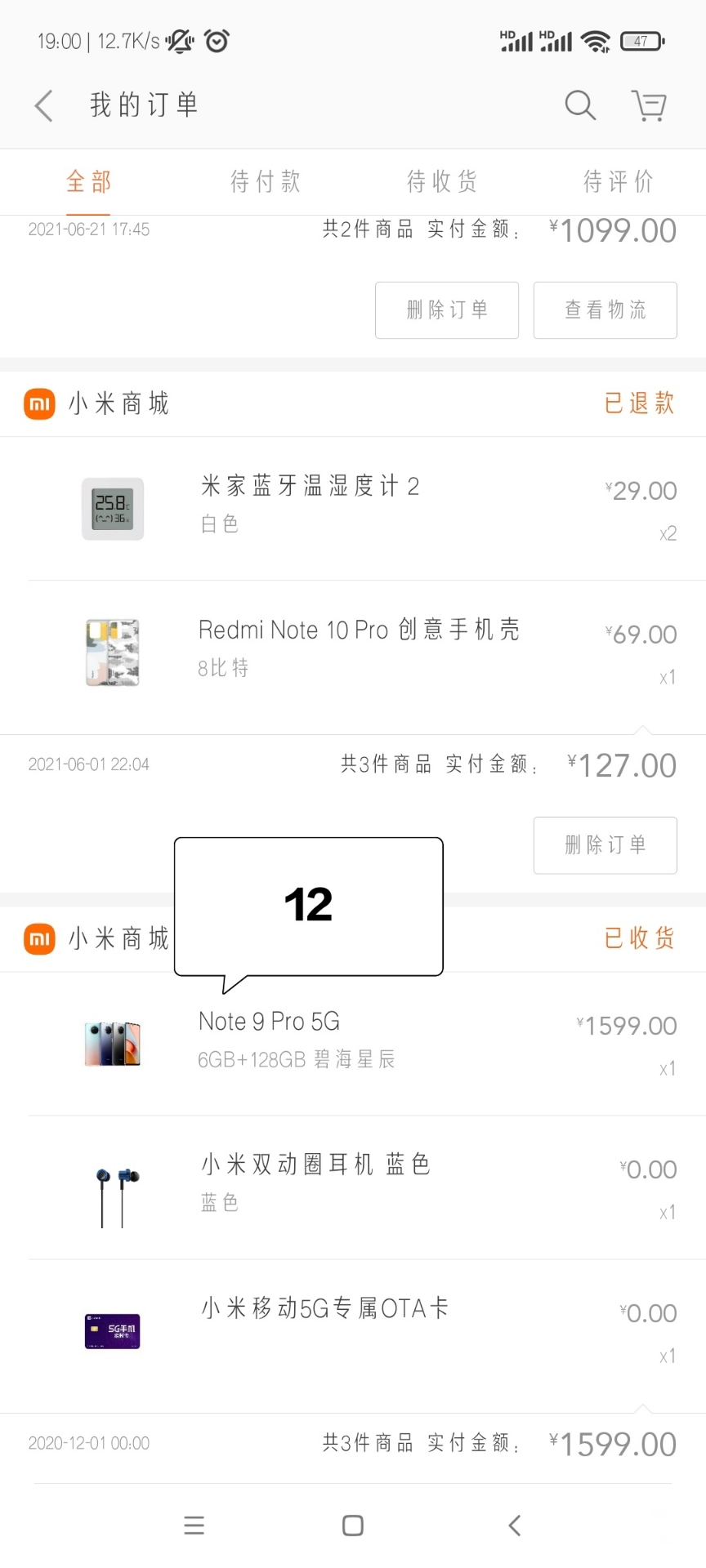Go back from My Orders page

pos(44,105)
